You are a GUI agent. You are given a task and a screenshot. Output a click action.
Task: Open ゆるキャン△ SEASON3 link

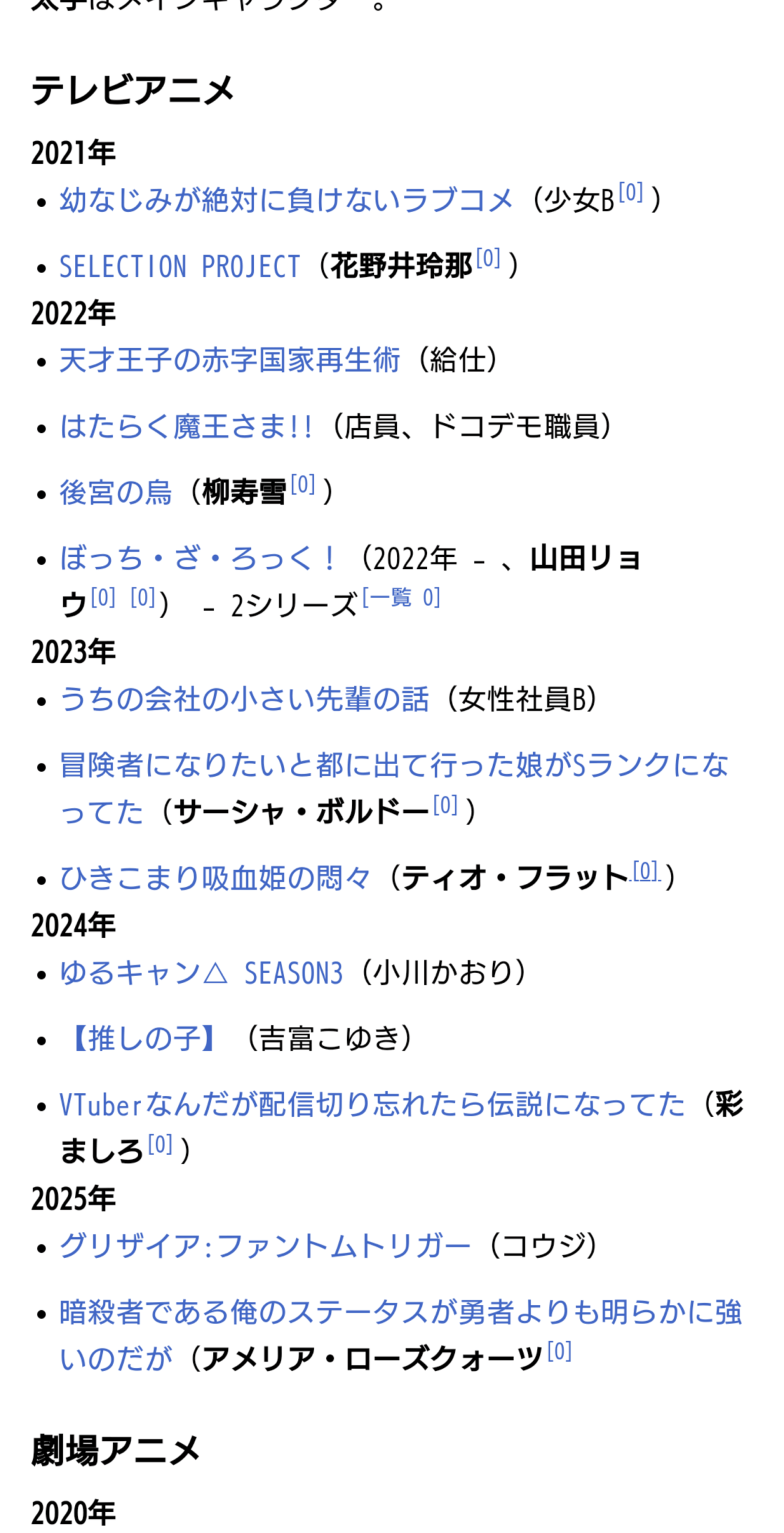(x=201, y=972)
